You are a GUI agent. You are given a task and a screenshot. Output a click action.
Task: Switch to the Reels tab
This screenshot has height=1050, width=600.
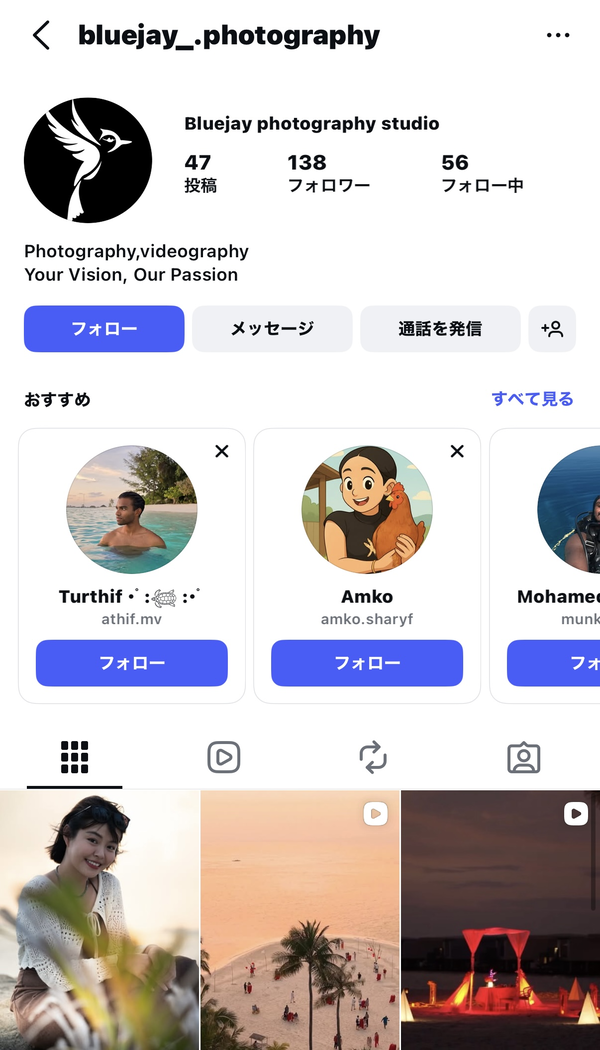pyautogui.click(x=224, y=757)
